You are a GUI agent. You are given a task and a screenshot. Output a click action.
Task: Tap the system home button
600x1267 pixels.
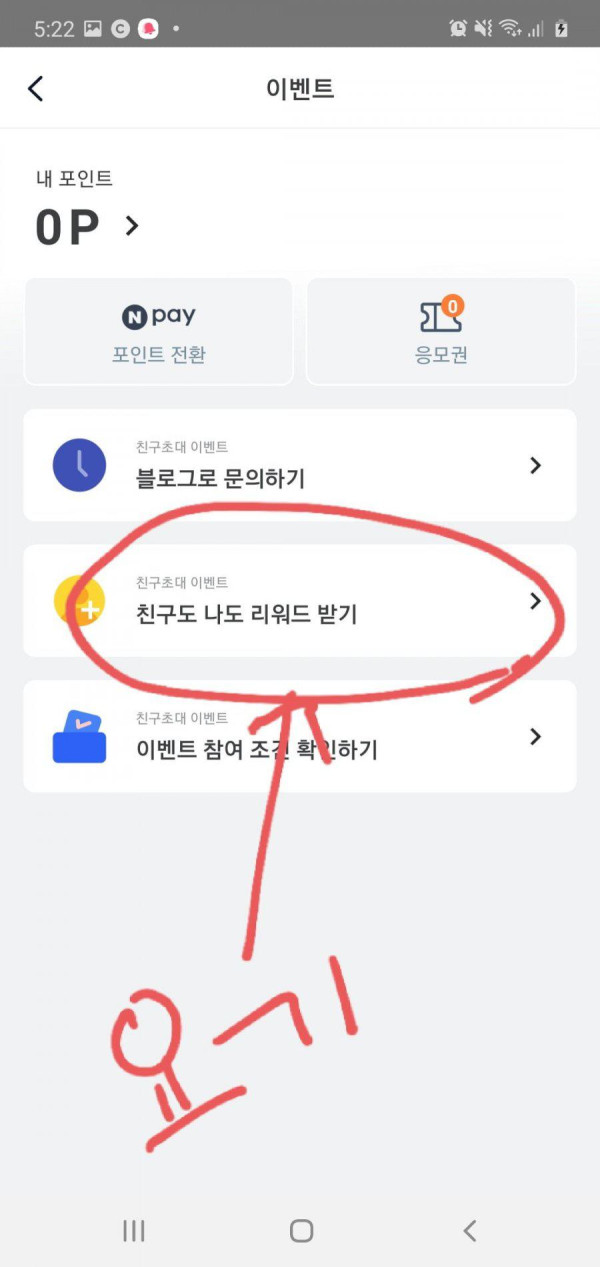[301, 1231]
